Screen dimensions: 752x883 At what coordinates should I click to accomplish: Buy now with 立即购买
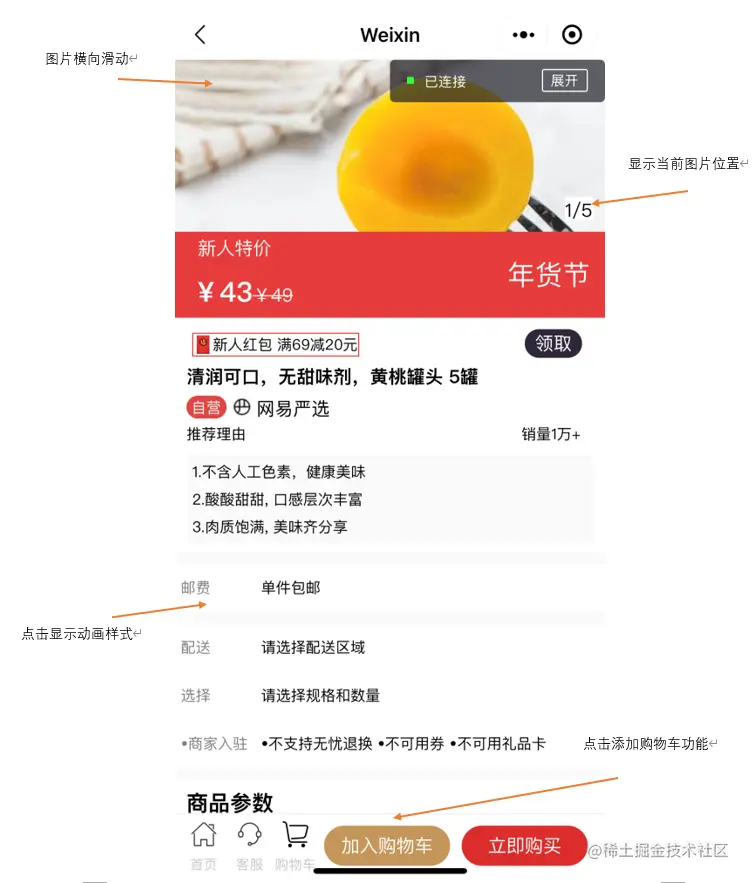524,846
